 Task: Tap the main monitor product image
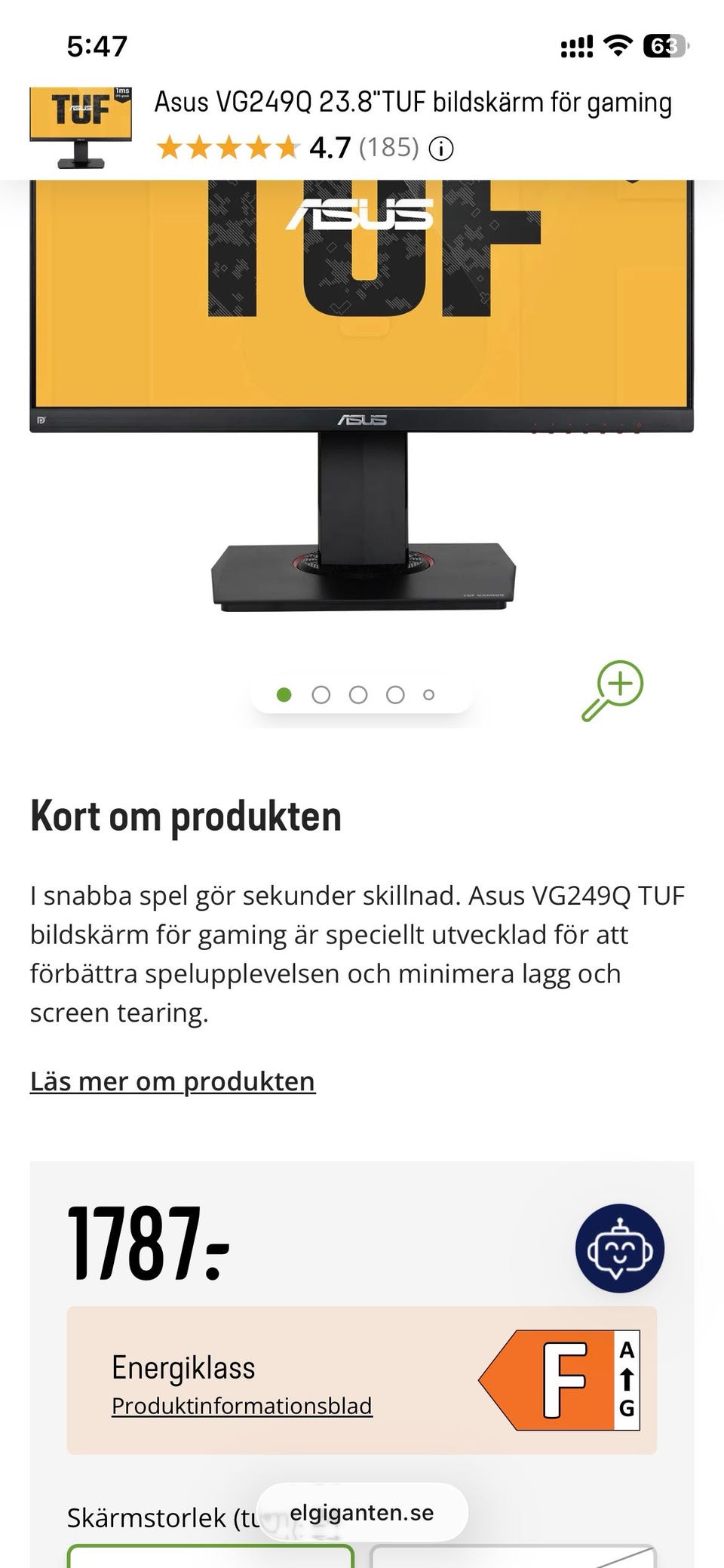tap(362, 377)
